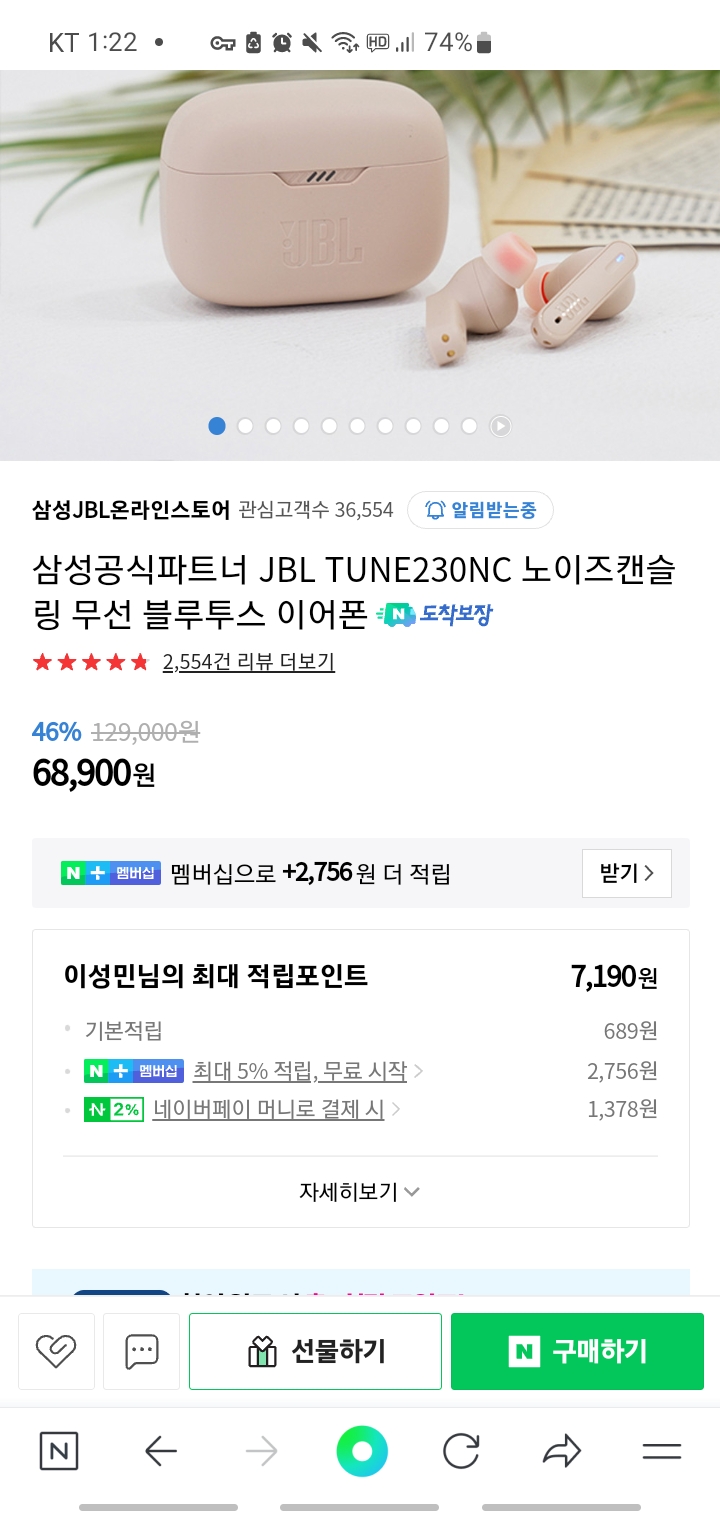The height and width of the screenshot is (1520, 720).
Task: Open the green circle Naver search button
Action: click(362, 1451)
